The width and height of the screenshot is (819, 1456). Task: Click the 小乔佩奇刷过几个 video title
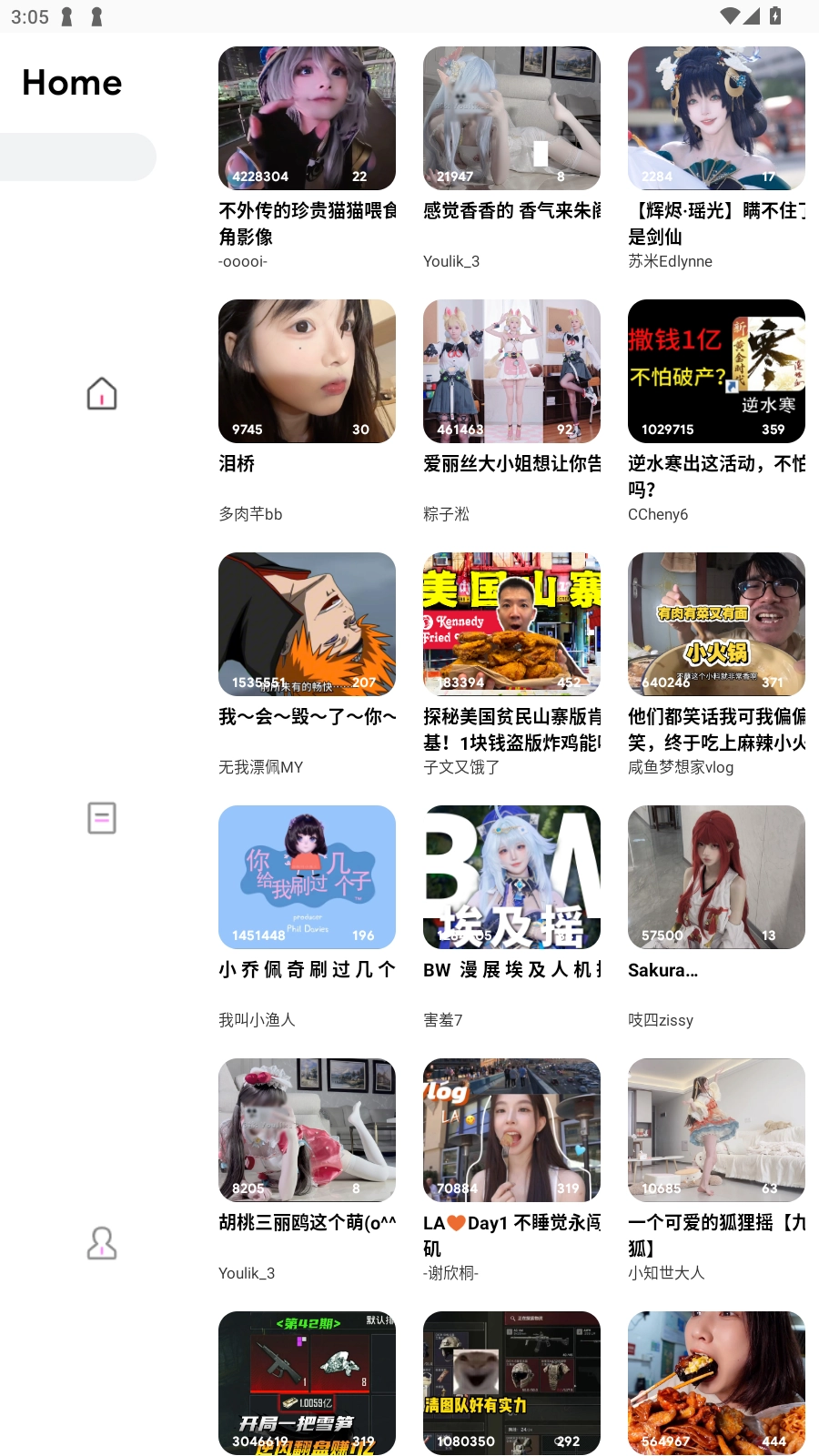point(307,969)
